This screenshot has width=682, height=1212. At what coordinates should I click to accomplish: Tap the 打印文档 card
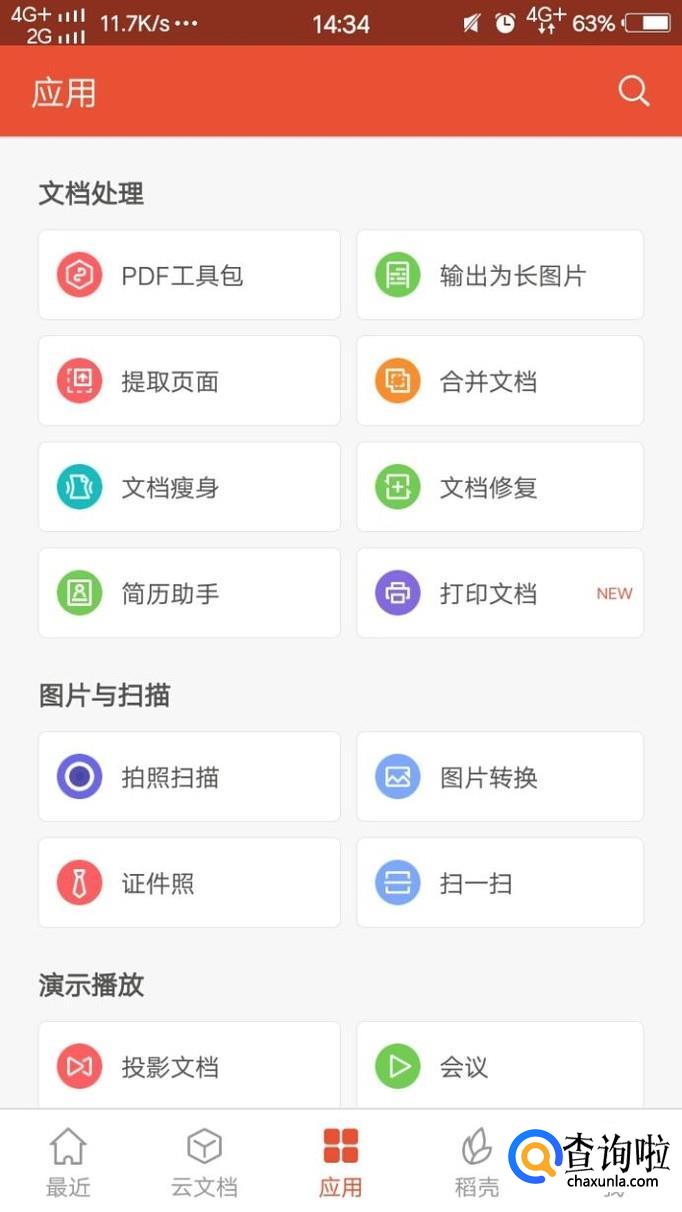coord(500,593)
